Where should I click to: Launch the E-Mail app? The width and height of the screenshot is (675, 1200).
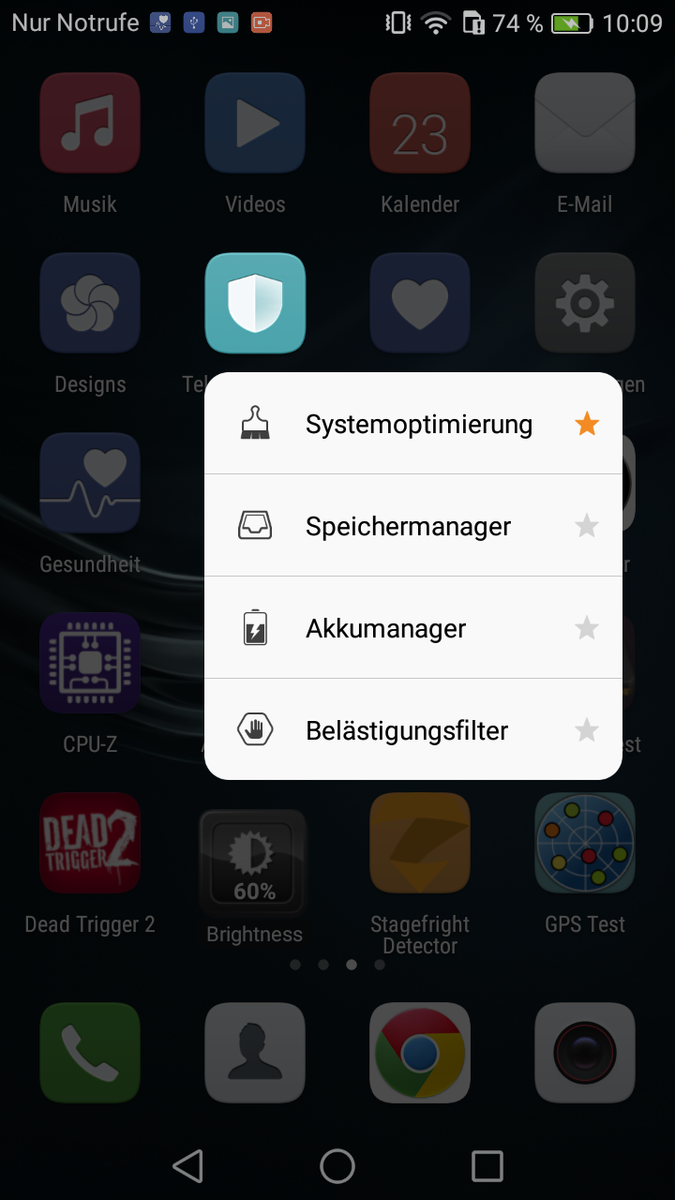pyautogui.click(x=585, y=123)
